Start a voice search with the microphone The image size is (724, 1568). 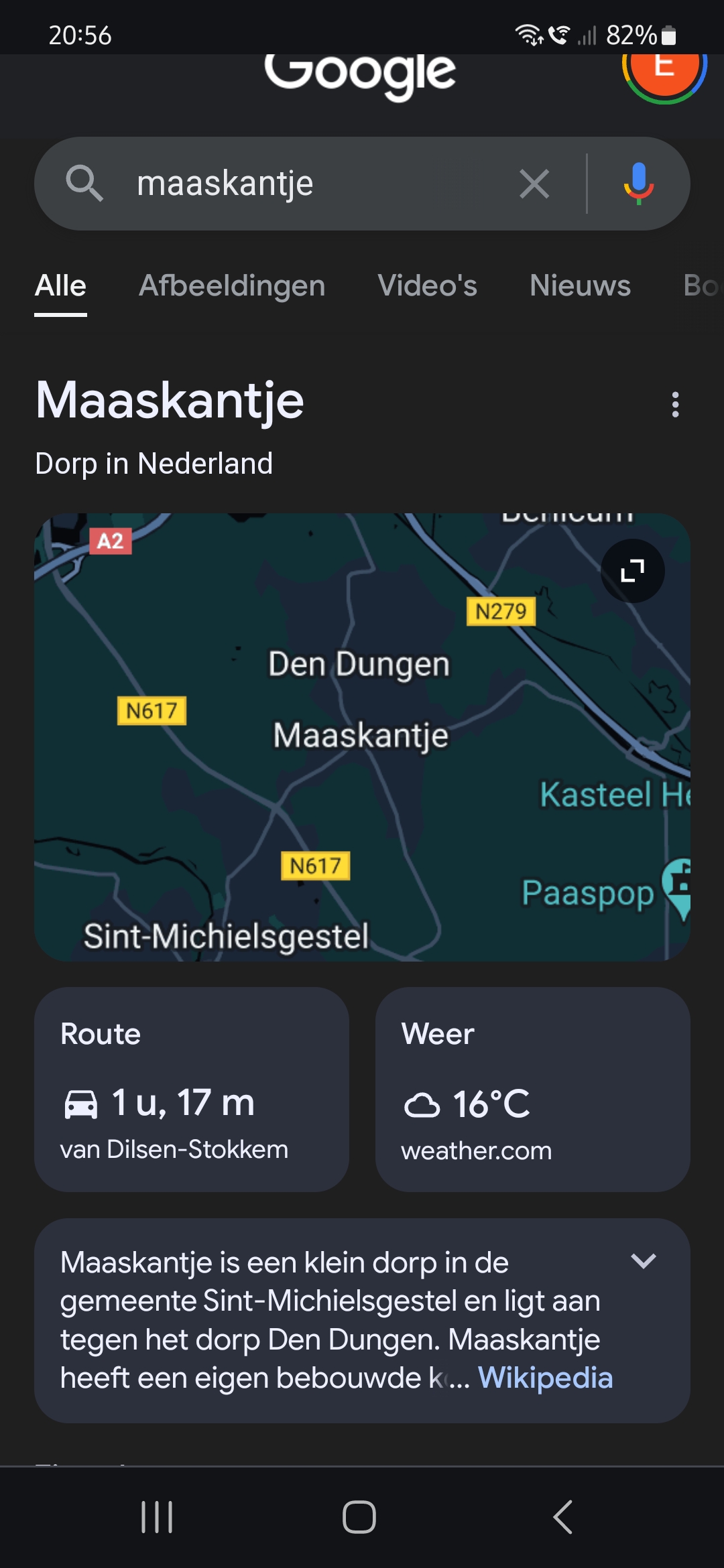(638, 184)
